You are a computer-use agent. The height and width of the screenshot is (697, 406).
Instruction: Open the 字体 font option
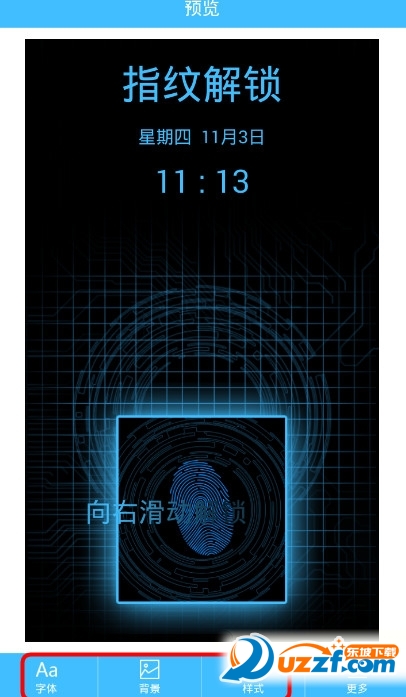click(47, 677)
